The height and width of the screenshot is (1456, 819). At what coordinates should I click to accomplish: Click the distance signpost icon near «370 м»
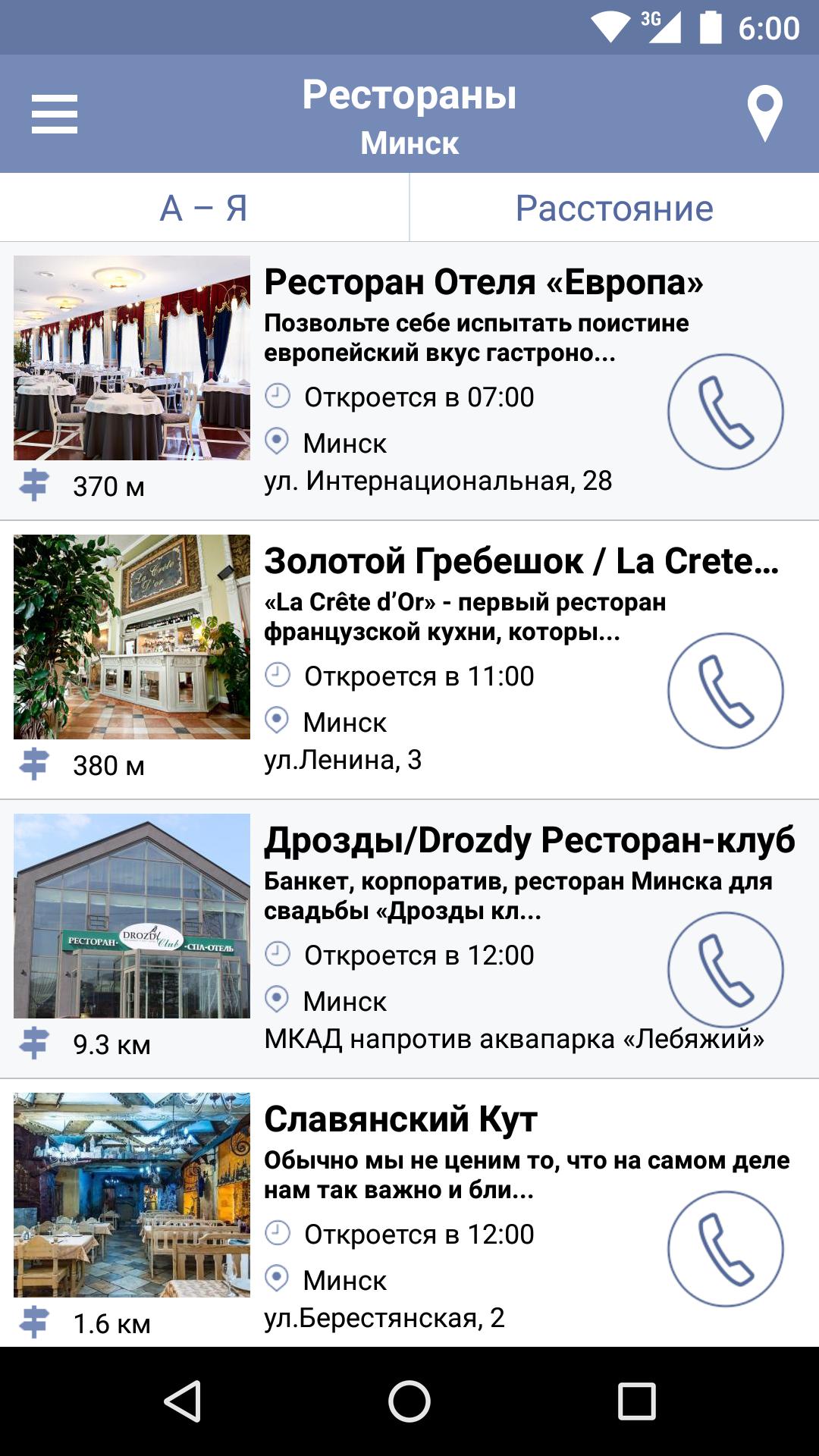(x=34, y=483)
